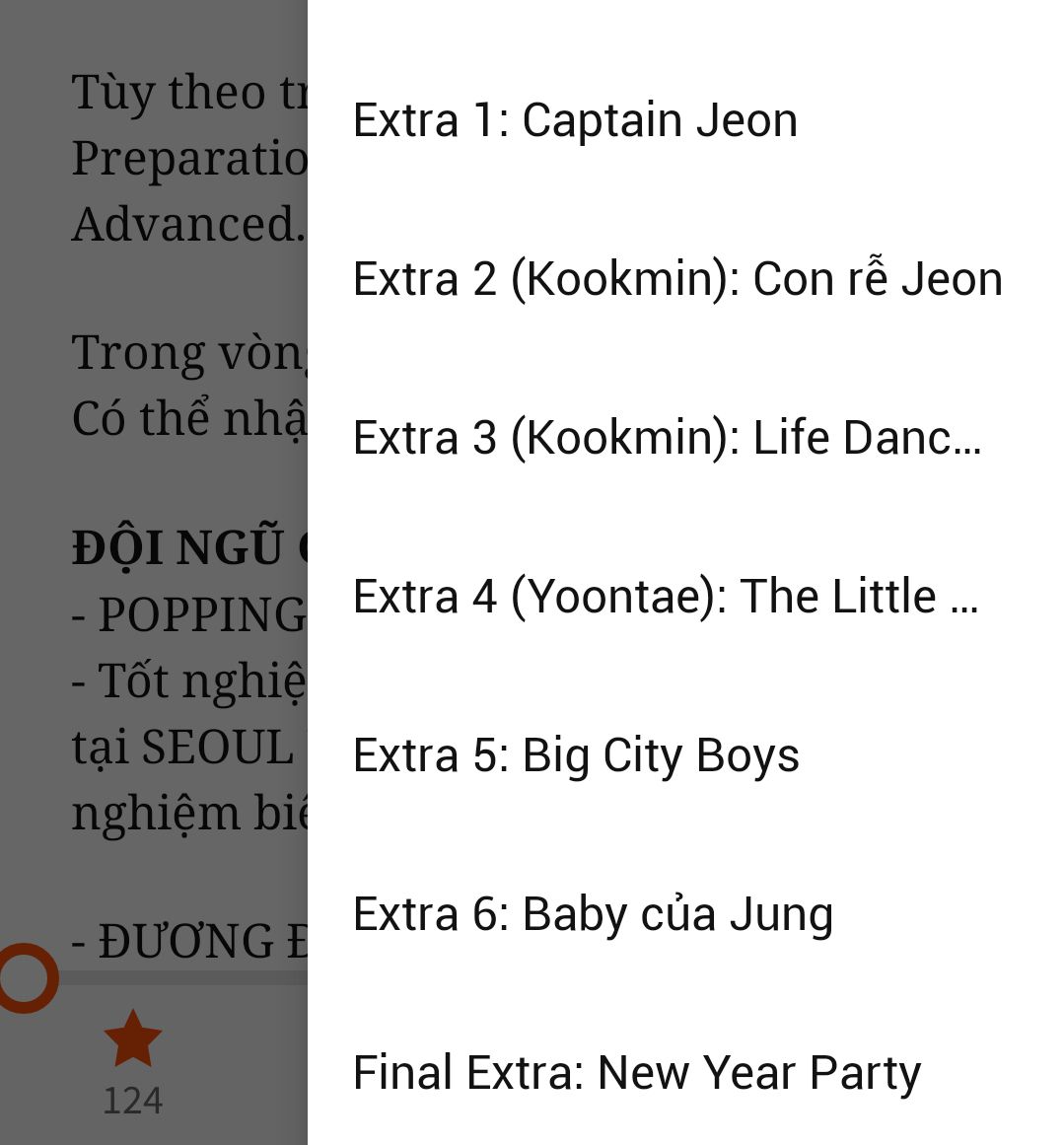Open Extra 1: Captain Jeon chapter
Screen dimensions: 1064x1145
575,120
